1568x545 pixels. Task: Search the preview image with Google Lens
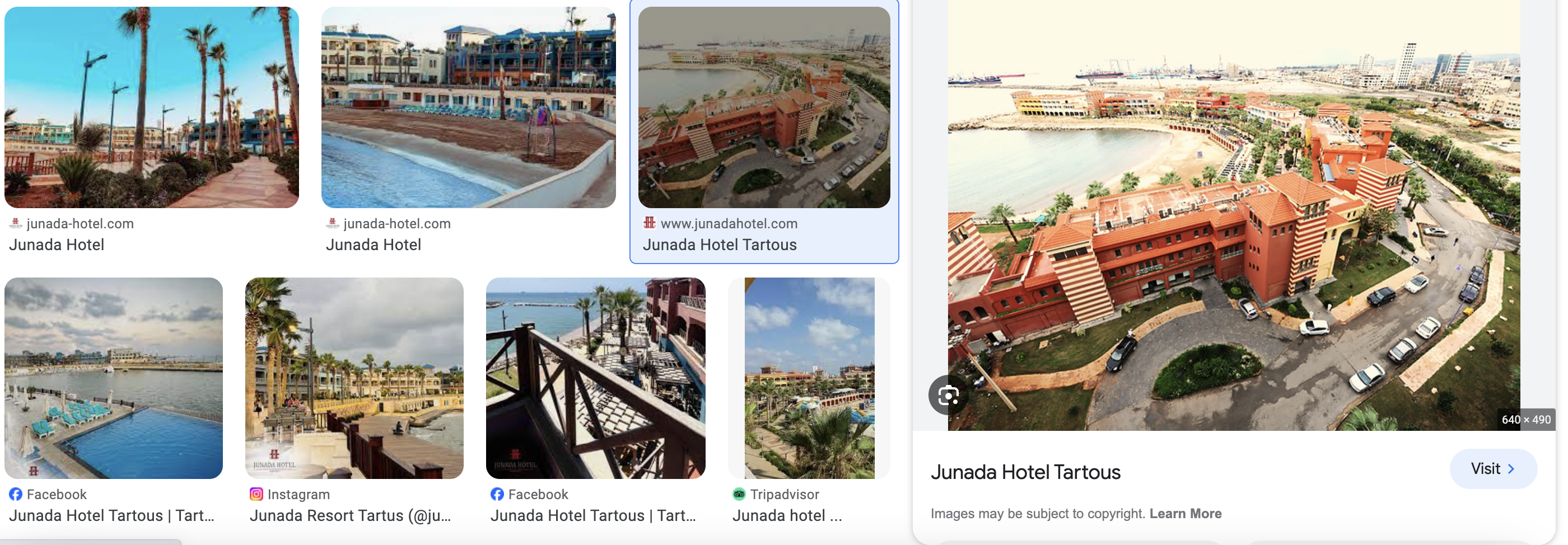click(x=948, y=396)
